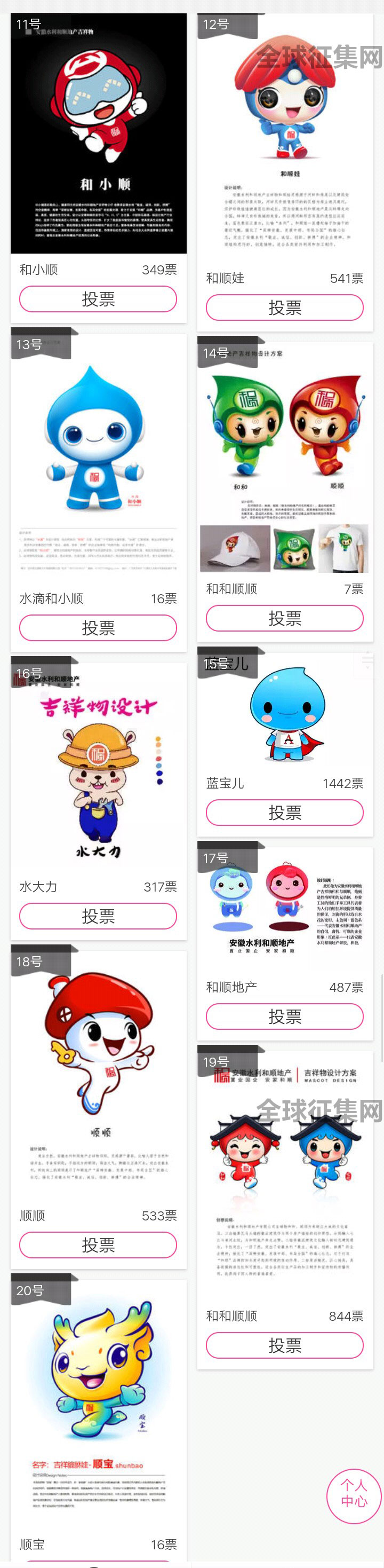View entry 19 mascot design image
Viewport: 384px width, 1568px height.
(285, 1175)
